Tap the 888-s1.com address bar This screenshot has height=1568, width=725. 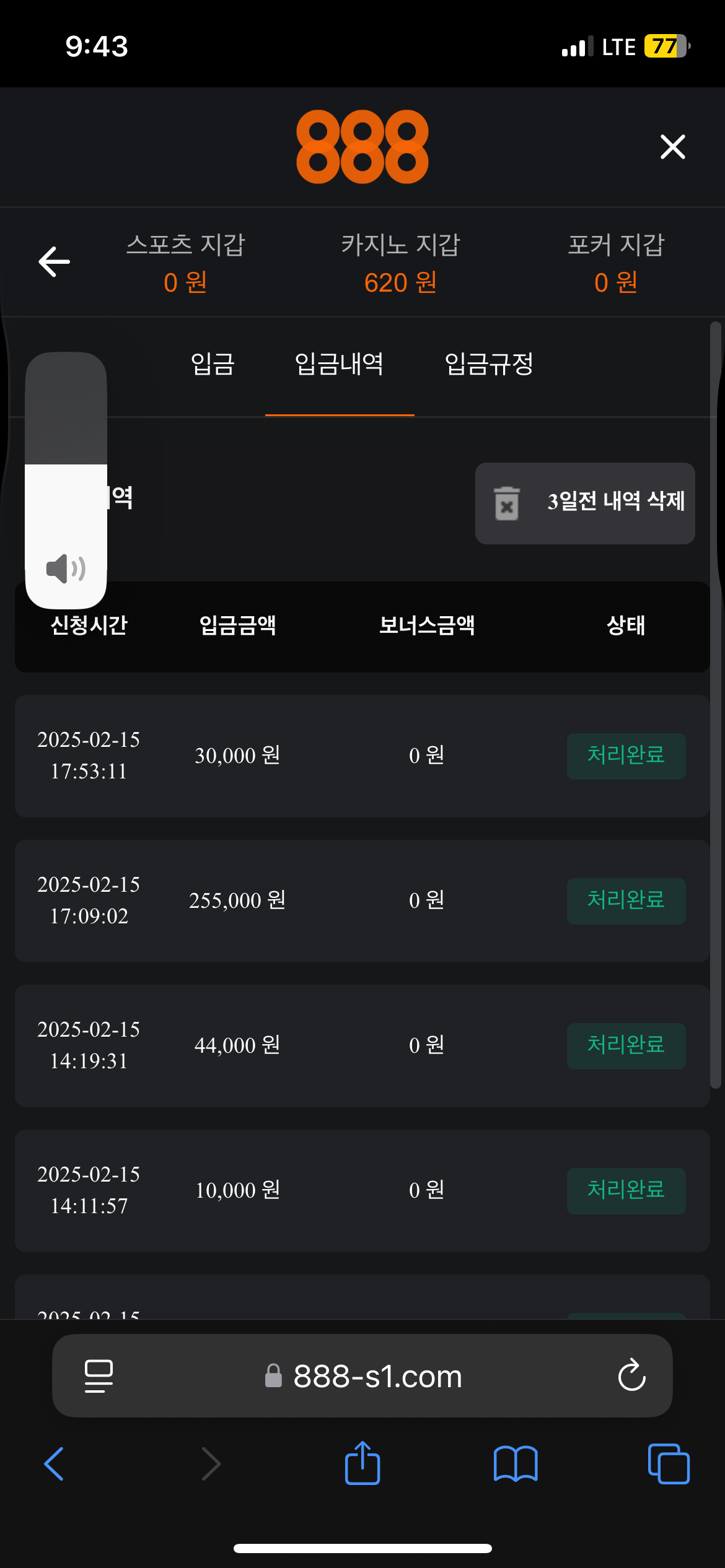click(377, 1376)
